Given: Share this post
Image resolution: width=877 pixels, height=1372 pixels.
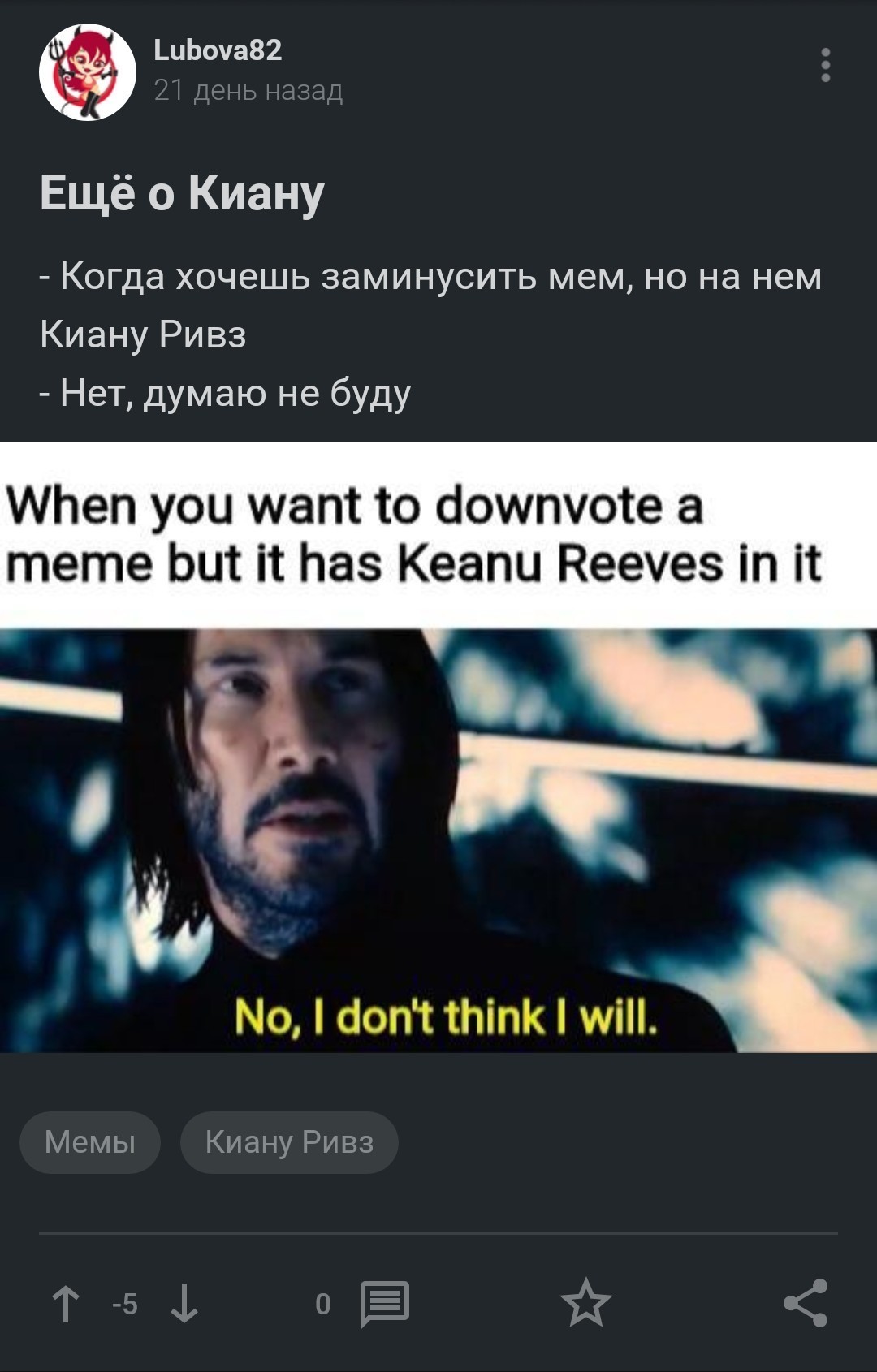Looking at the screenshot, I should click(806, 1304).
